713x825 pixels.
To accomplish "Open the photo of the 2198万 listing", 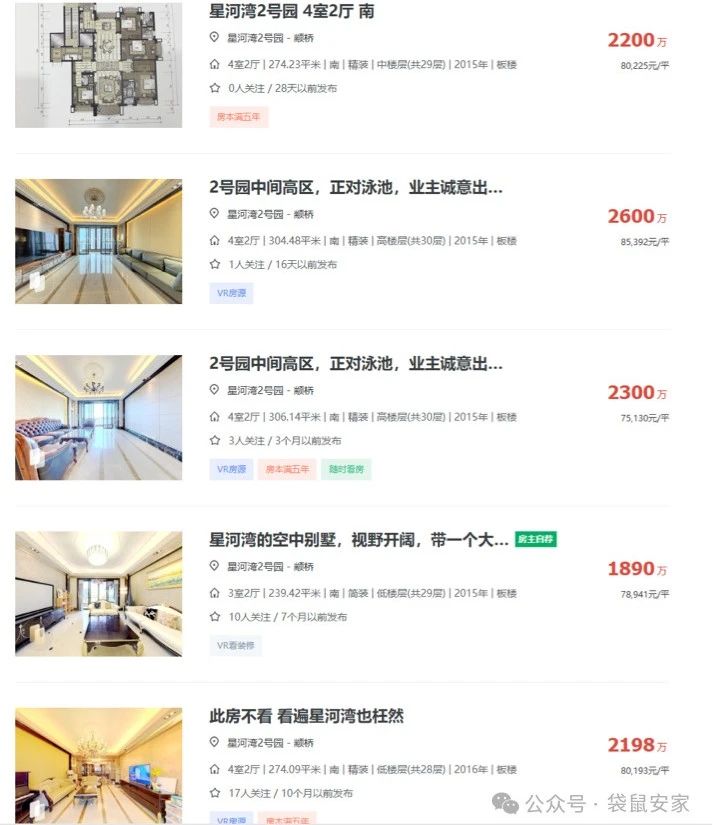I will pyautogui.click(x=98, y=765).
